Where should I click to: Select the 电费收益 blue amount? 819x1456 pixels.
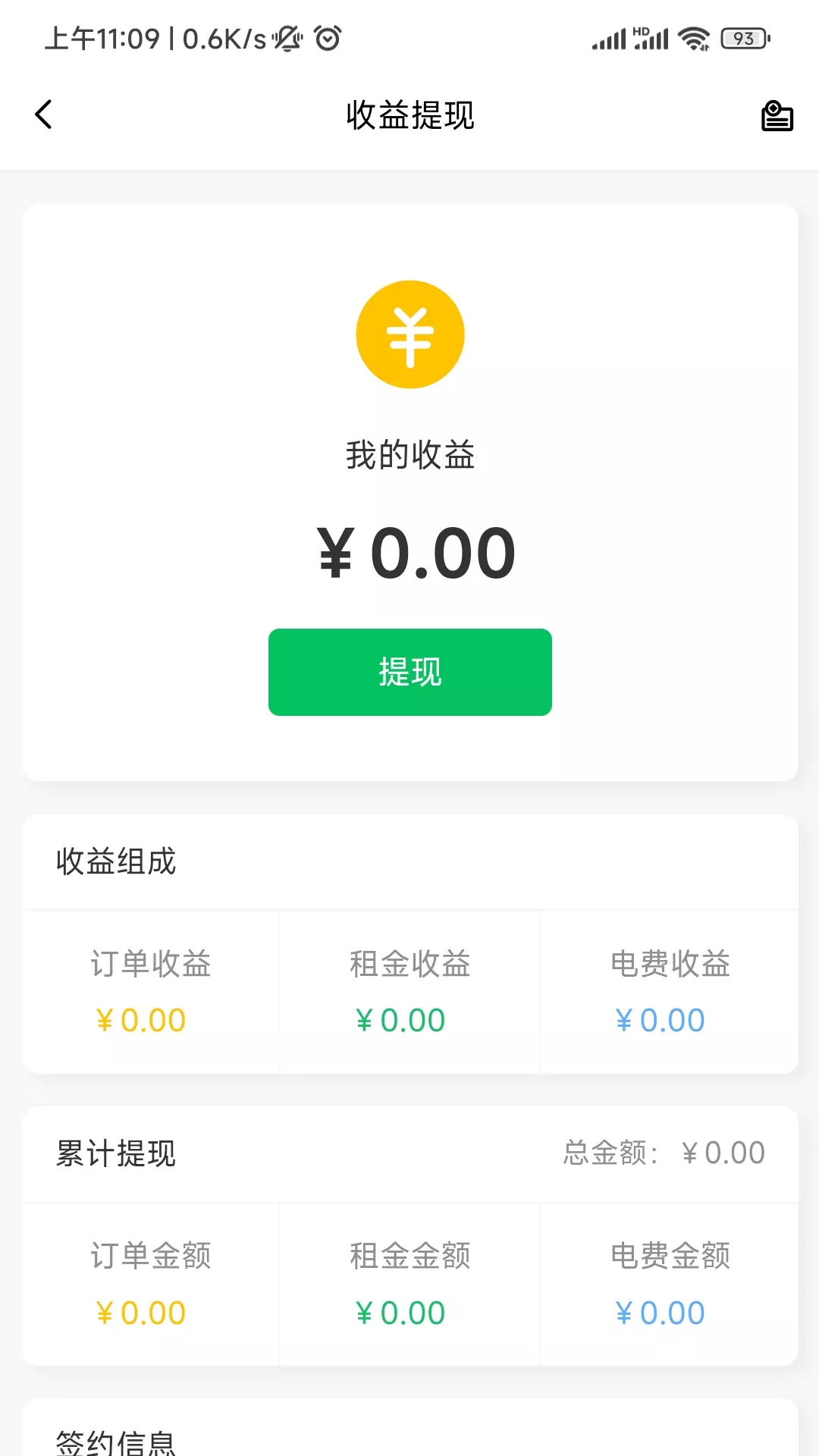pyautogui.click(x=661, y=1020)
